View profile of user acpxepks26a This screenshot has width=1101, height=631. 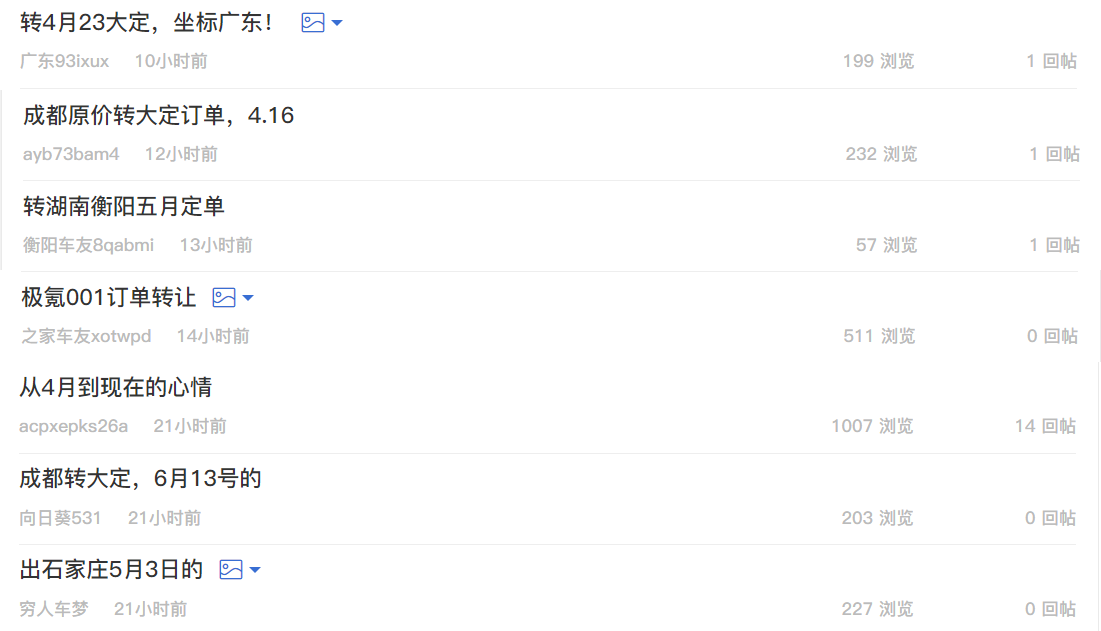(x=73, y=427)
